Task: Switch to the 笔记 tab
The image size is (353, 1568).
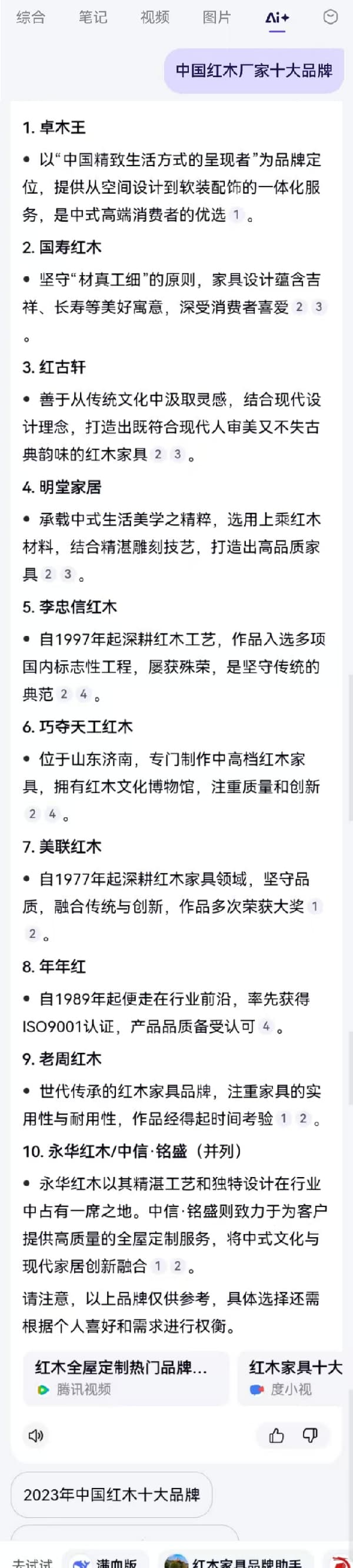Action: [x=92, y=18]
